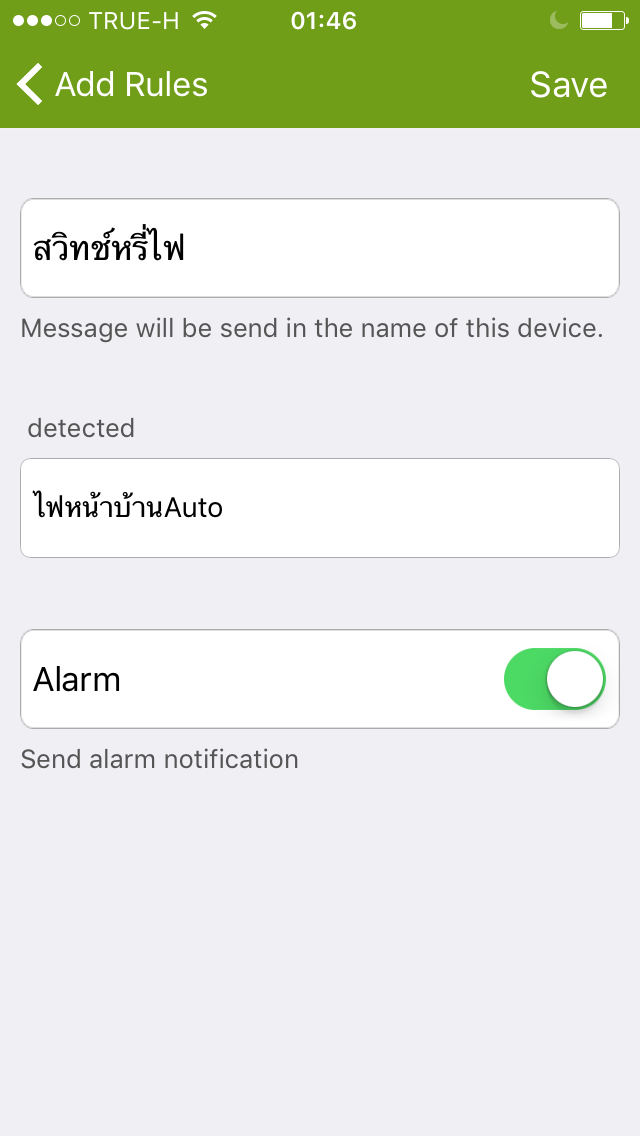The width and height of the screenshot is (640, 1136).
Task: Save the rule
Action: tap(568, 85)
